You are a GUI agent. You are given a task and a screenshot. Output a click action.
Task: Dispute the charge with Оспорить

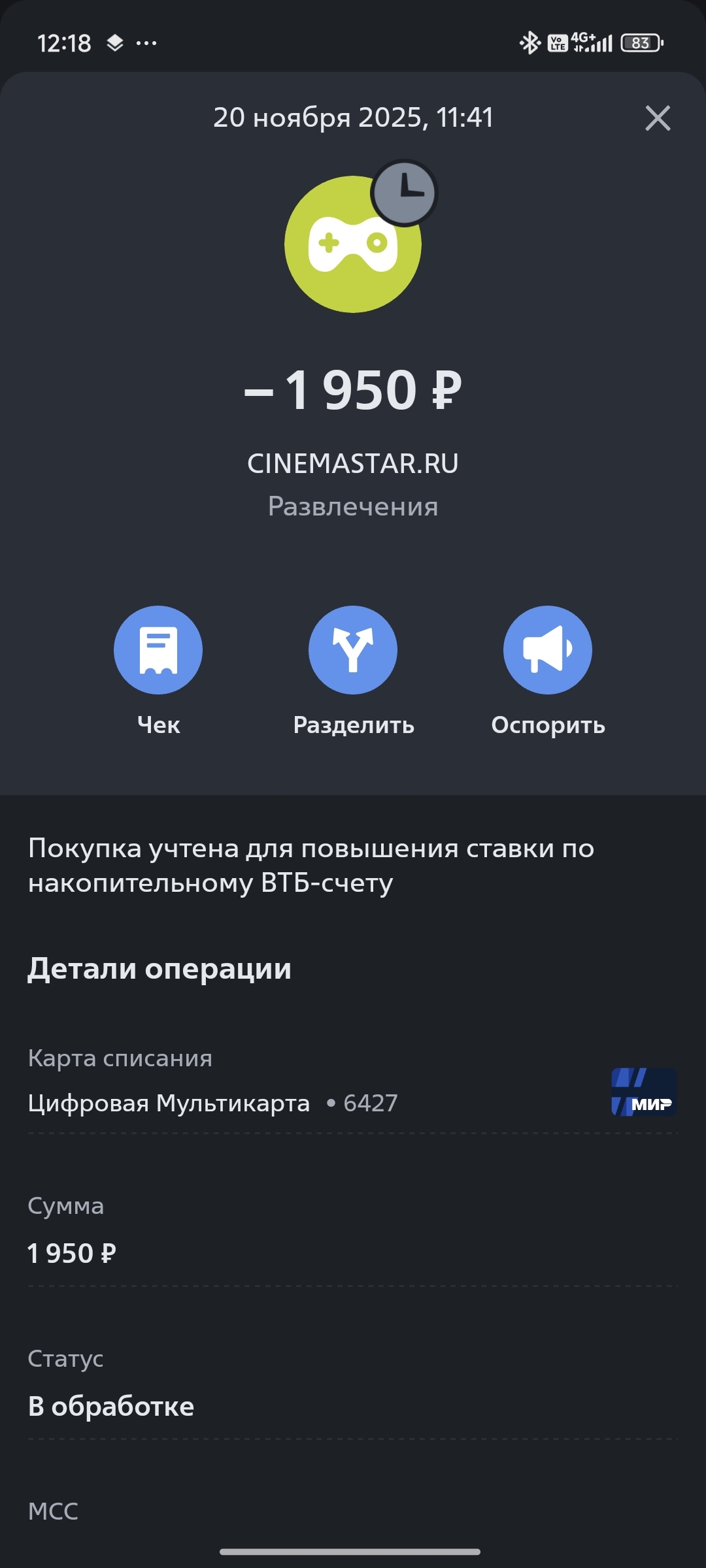(548, 650)
